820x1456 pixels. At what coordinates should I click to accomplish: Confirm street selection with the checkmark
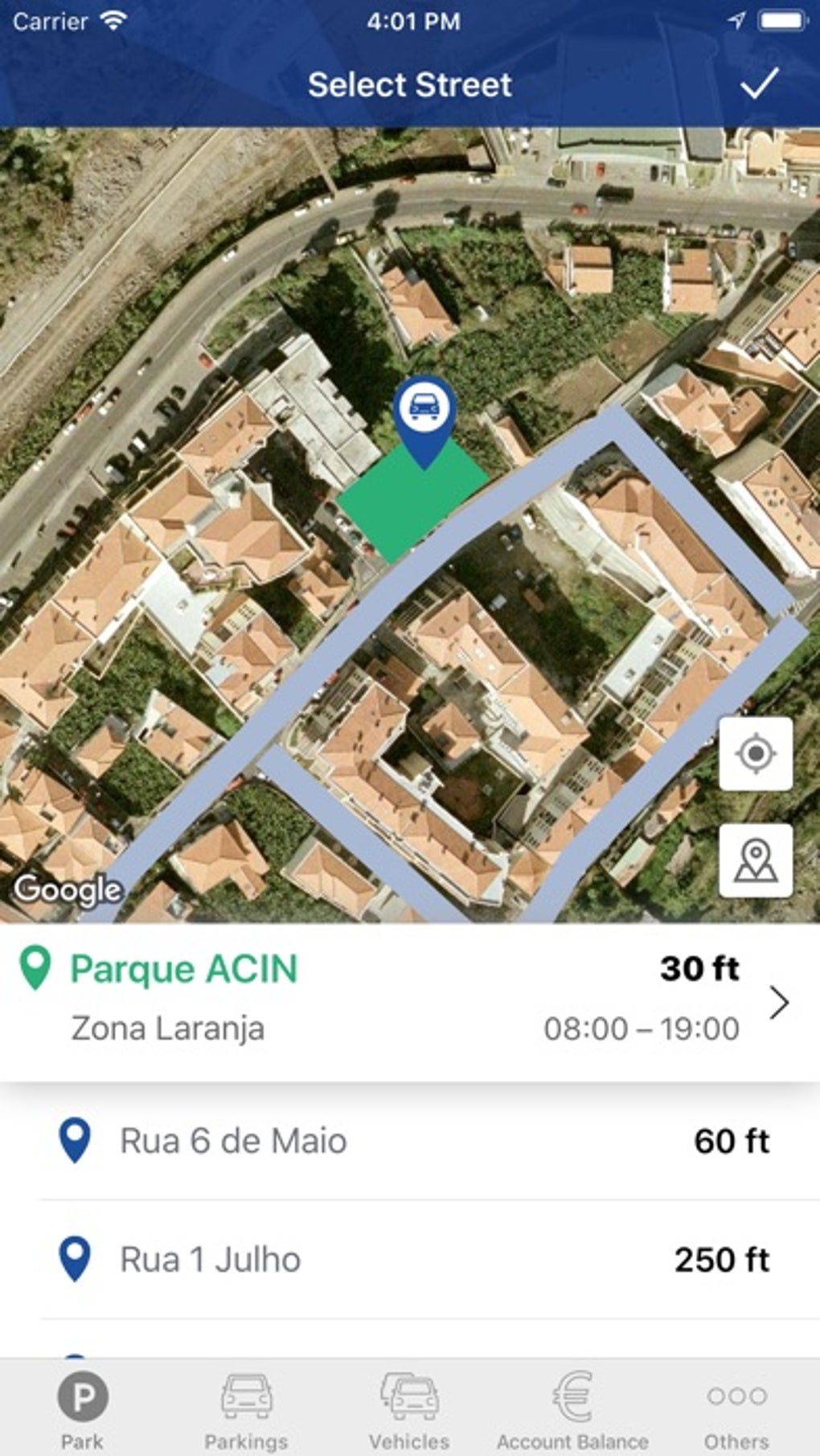(759, 84)
